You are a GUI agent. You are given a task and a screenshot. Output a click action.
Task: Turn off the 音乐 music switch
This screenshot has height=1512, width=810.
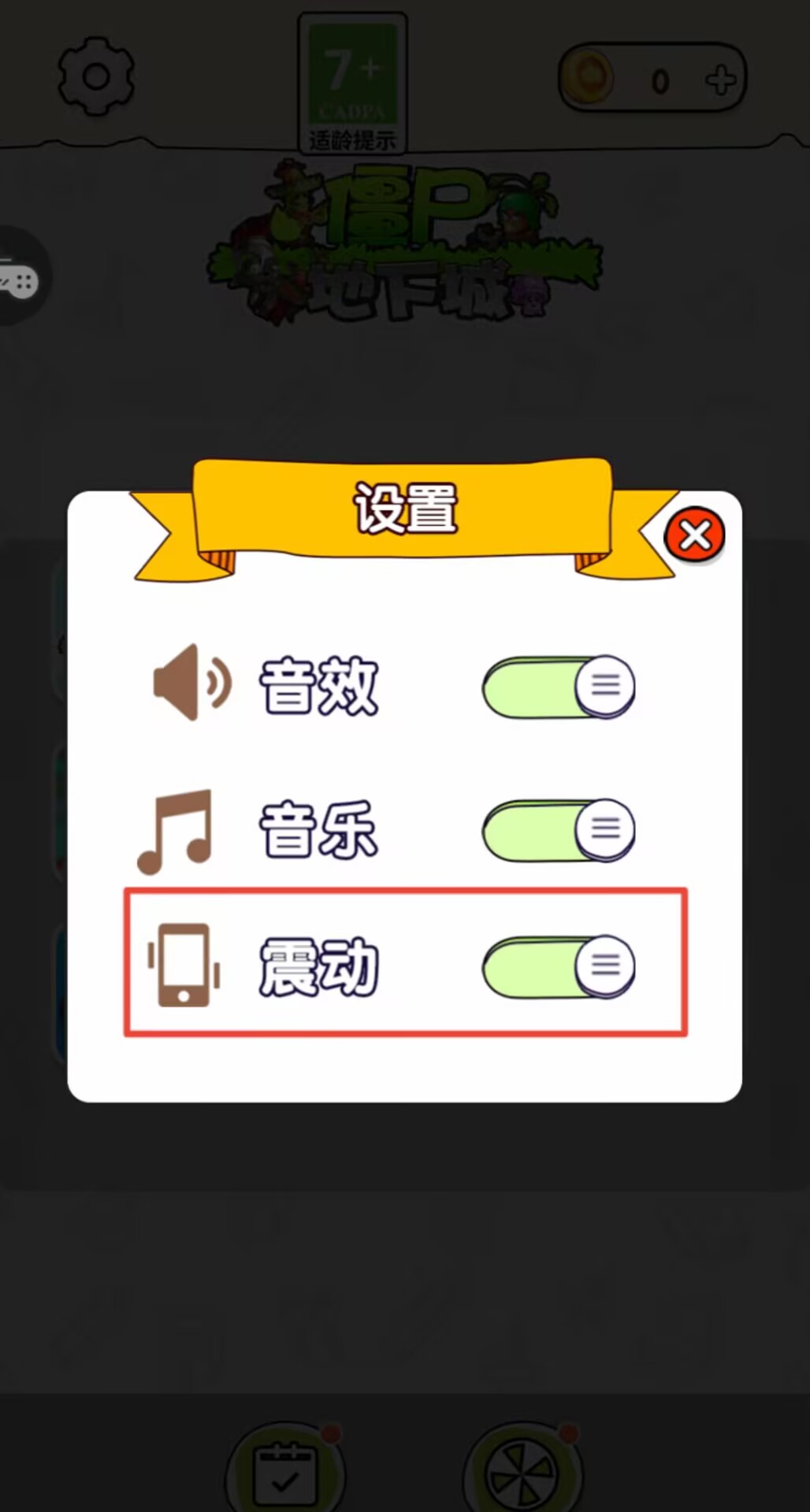(x=559, y=830)
